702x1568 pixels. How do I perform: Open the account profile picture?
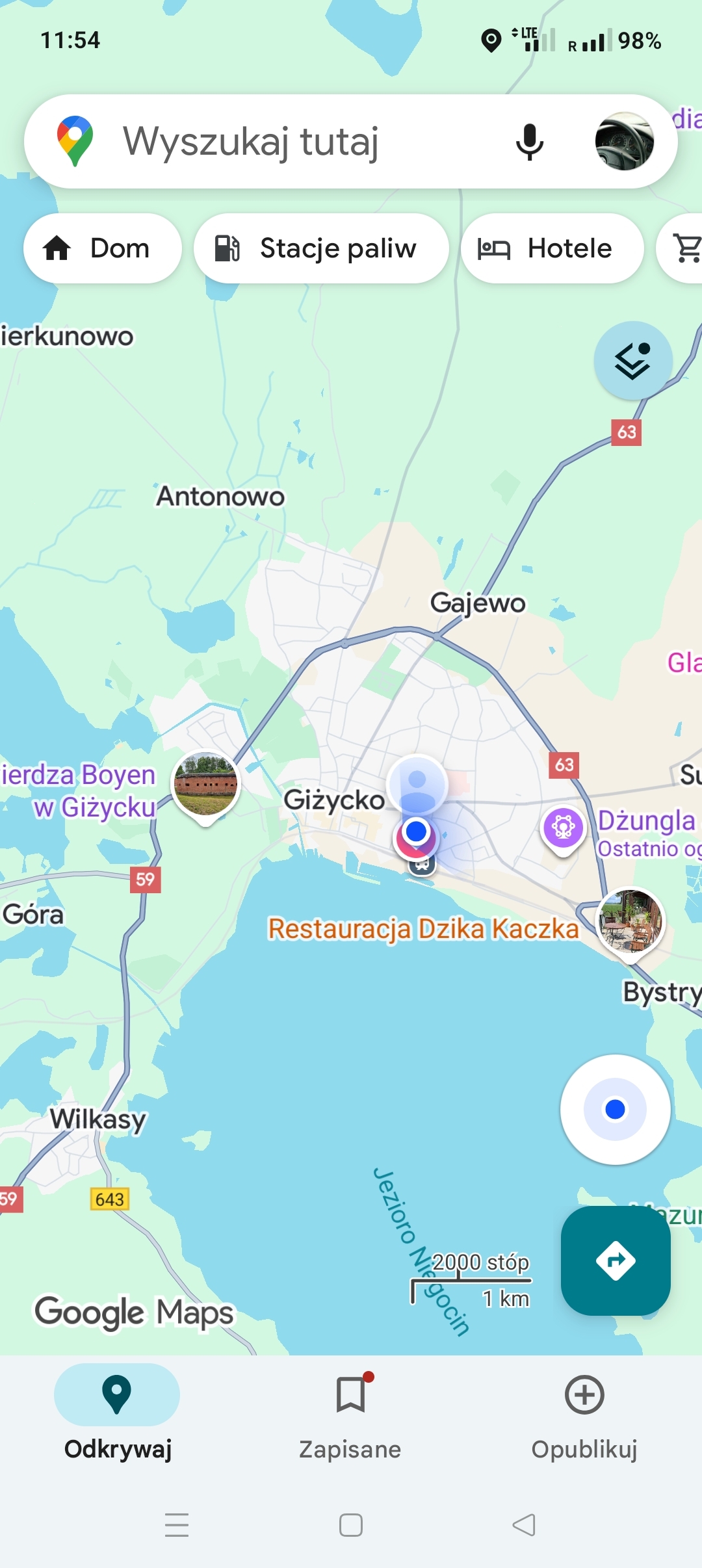[624, 142]
